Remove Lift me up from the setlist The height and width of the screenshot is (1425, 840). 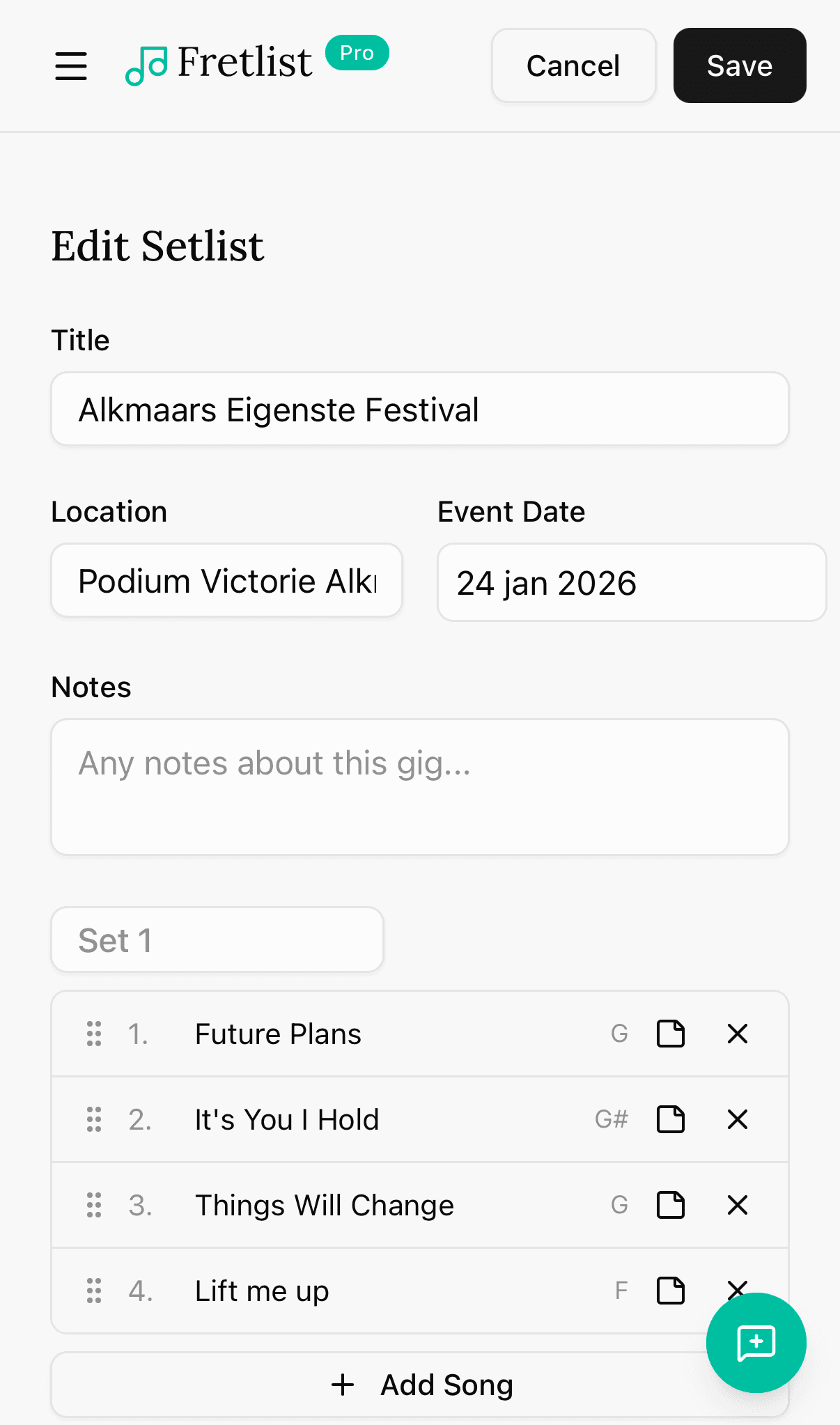click(736, 1291)
